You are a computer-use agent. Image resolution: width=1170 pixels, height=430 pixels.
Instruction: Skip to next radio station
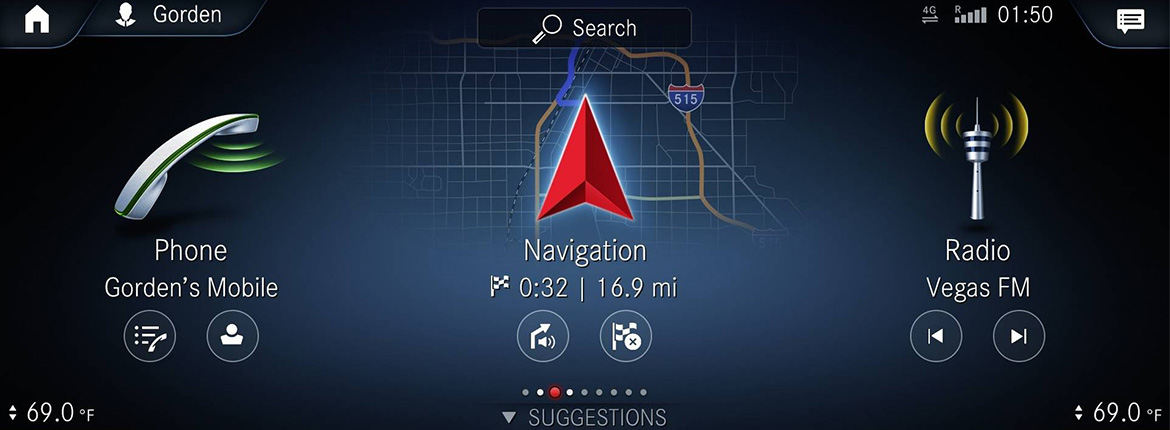coord(1018,336)
